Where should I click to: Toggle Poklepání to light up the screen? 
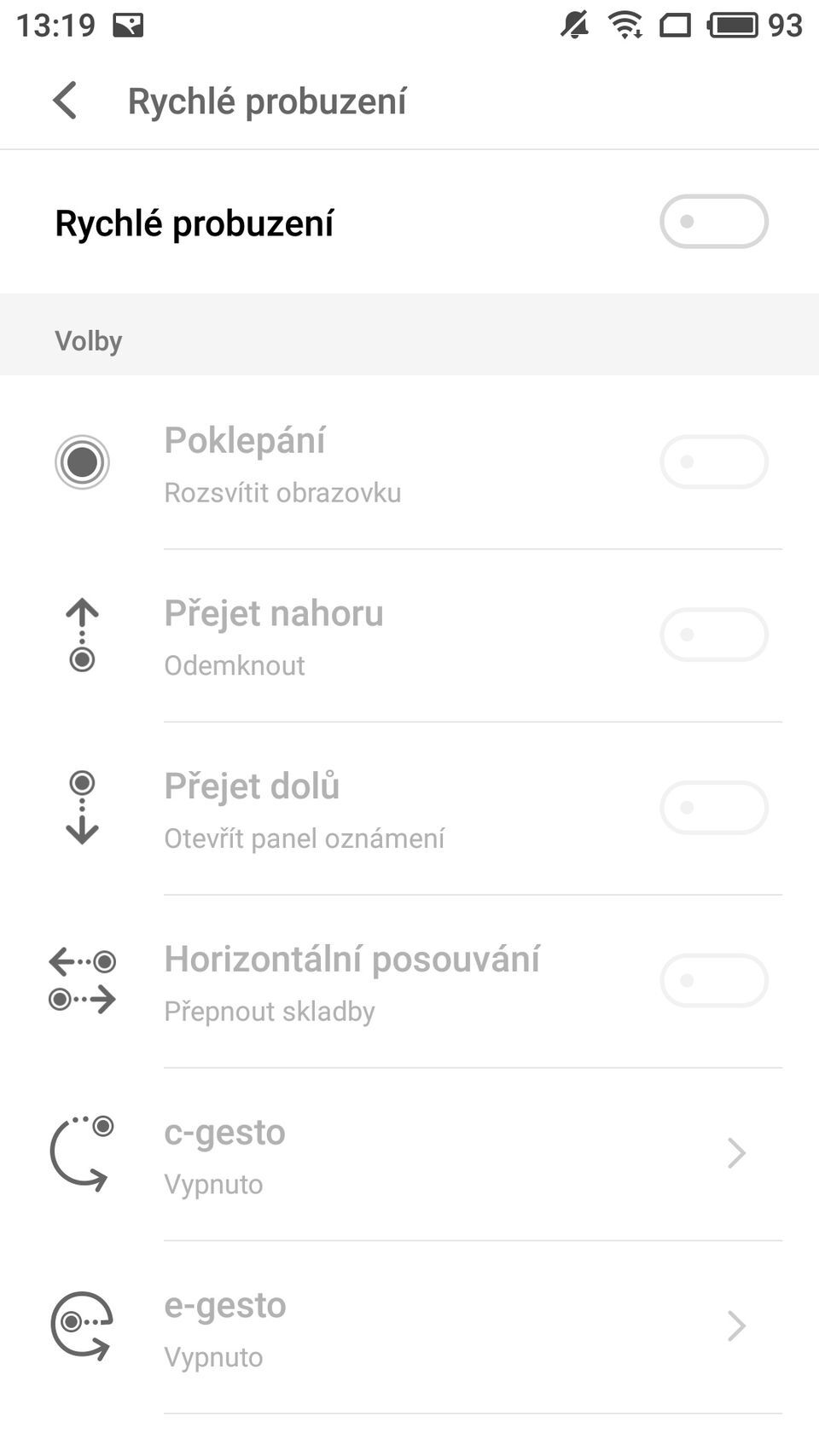(713, 461)
